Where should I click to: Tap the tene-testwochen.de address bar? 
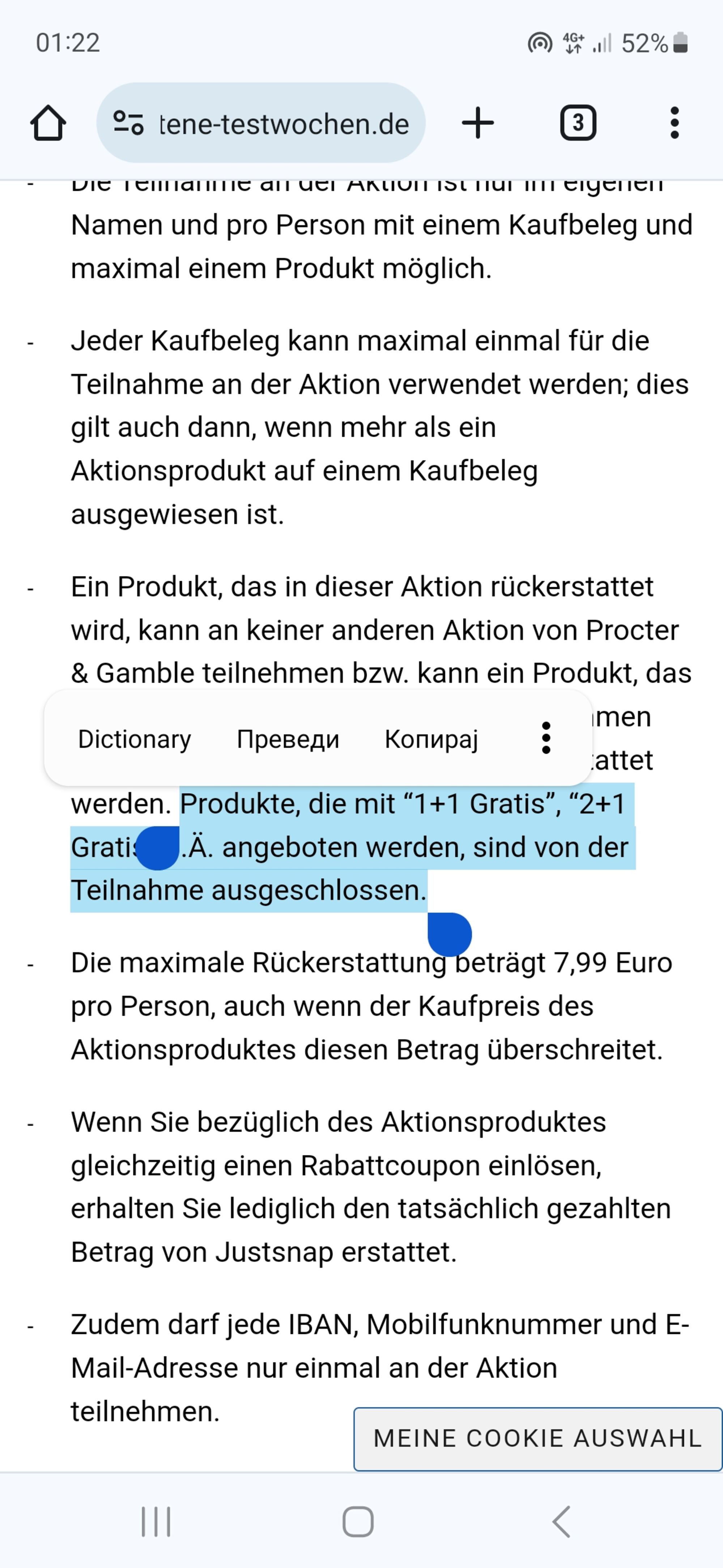(x=260, y=123)
